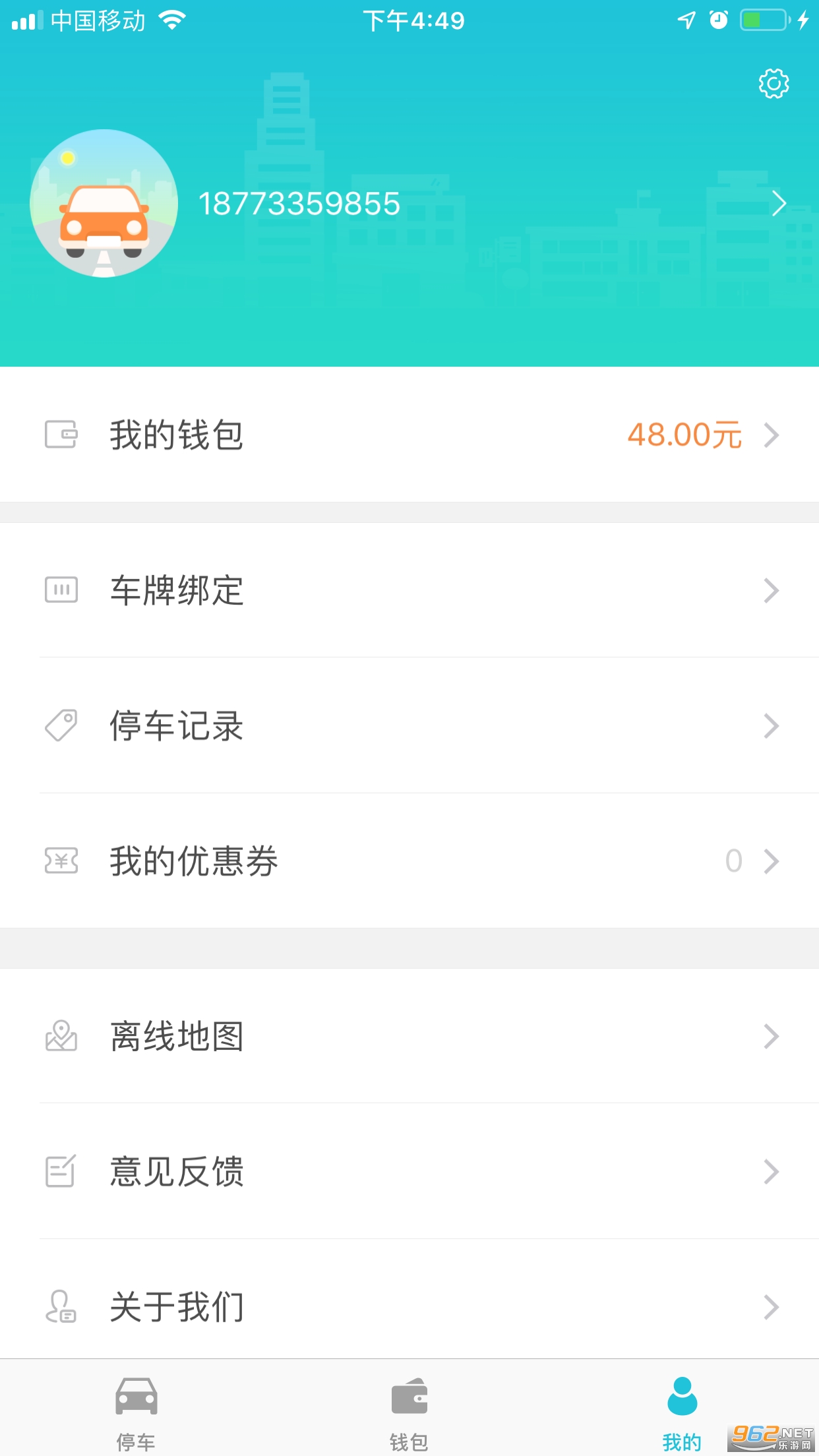
Task: Go to 车牌绑定 license plate binding
Action: pyautogui.click(x=409, y=590)
